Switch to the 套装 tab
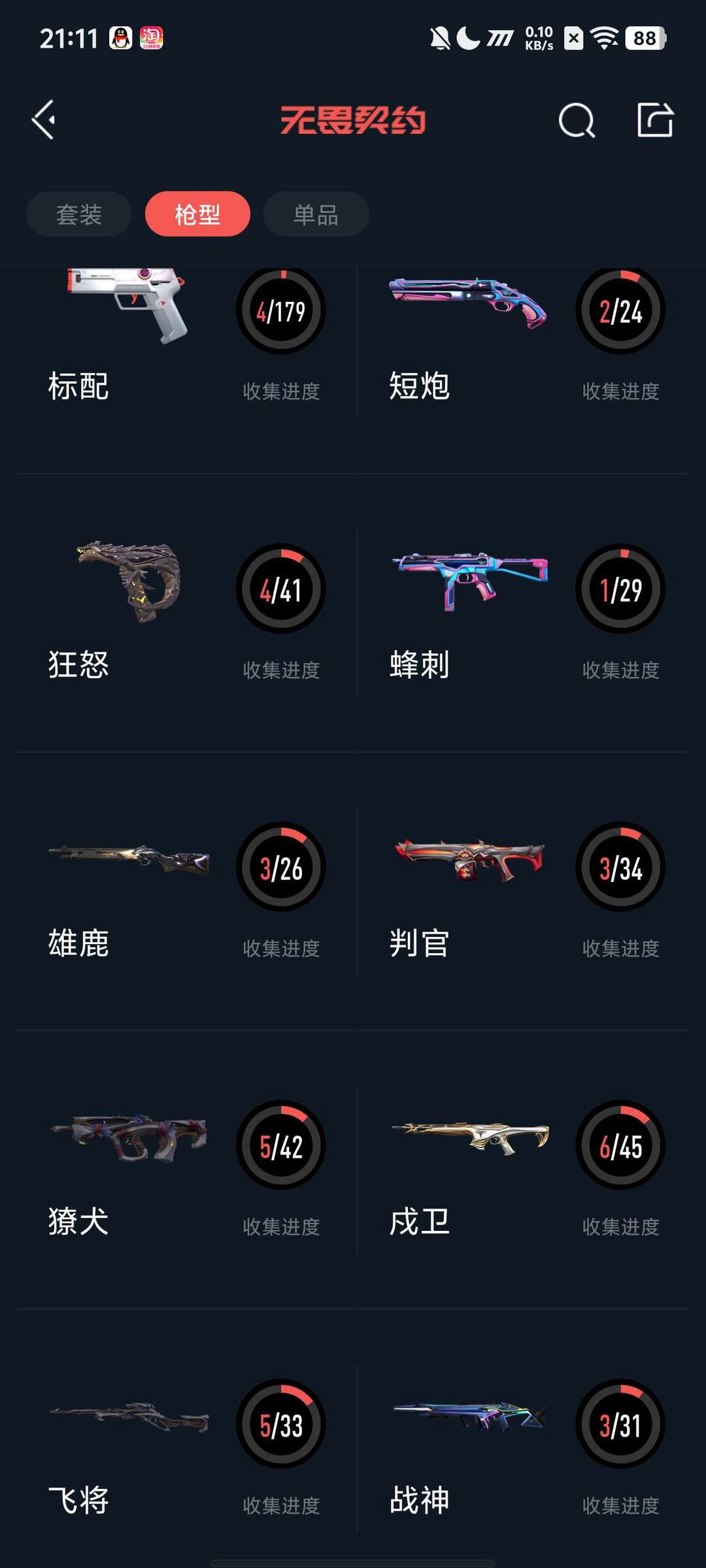Viewport: 706px width, 1568px height. (78, 214)
